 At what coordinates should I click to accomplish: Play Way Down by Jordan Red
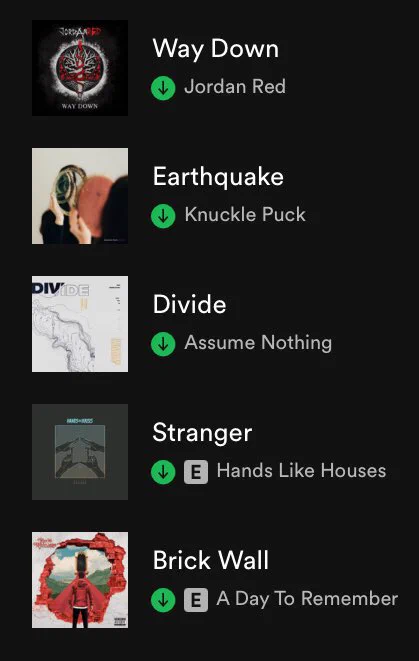pos(210,68)
